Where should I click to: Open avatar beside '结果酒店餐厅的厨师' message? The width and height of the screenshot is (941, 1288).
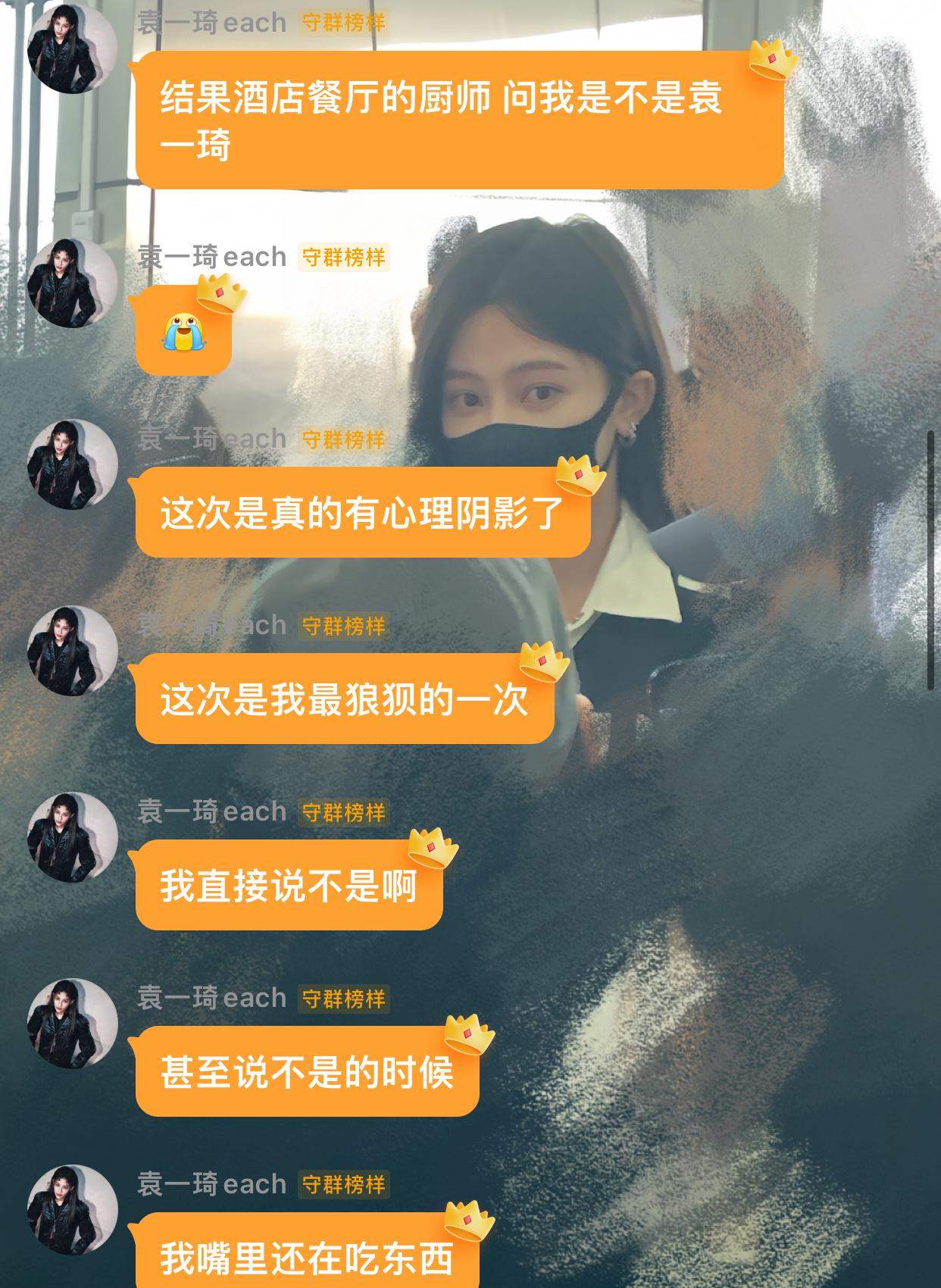click(72, 48)
